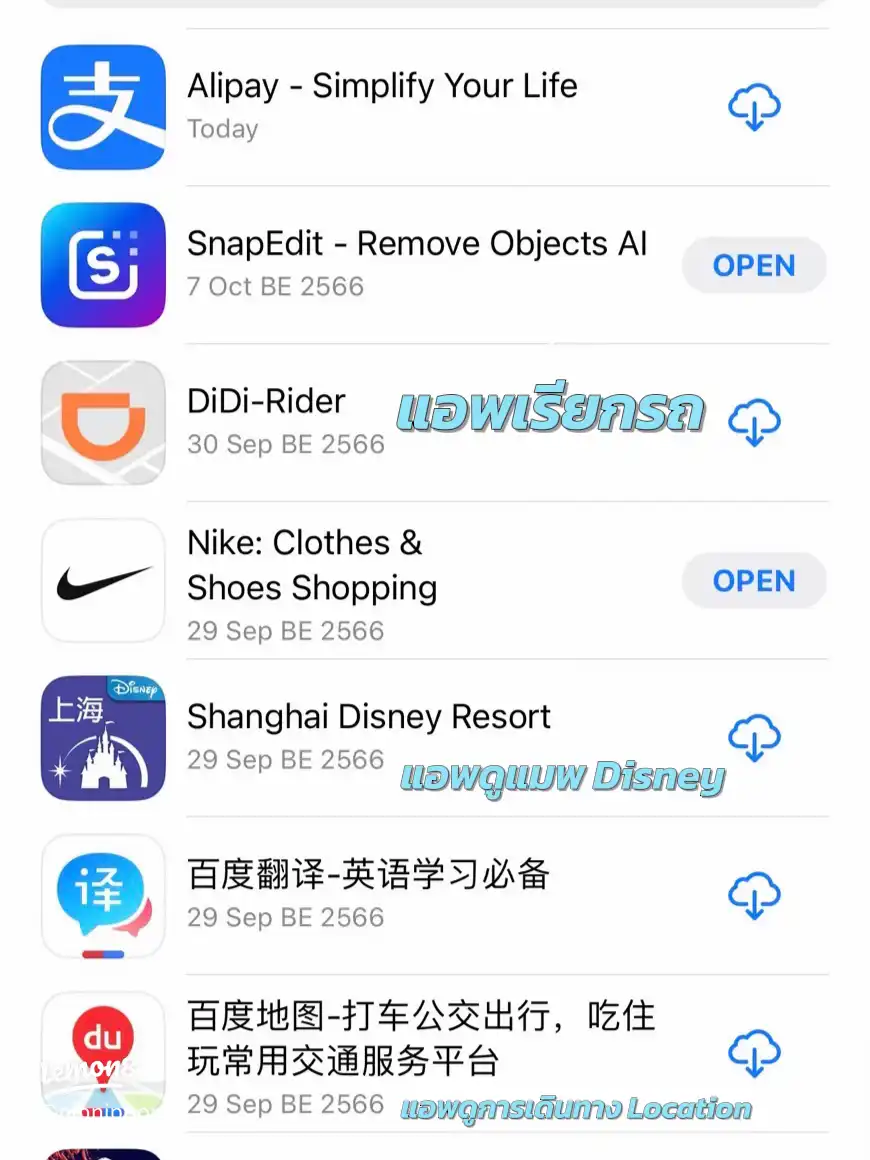Tap the download cloud icon for Alipay
870x1160 pixels.
pyautogui.click(x=754, y=107)
